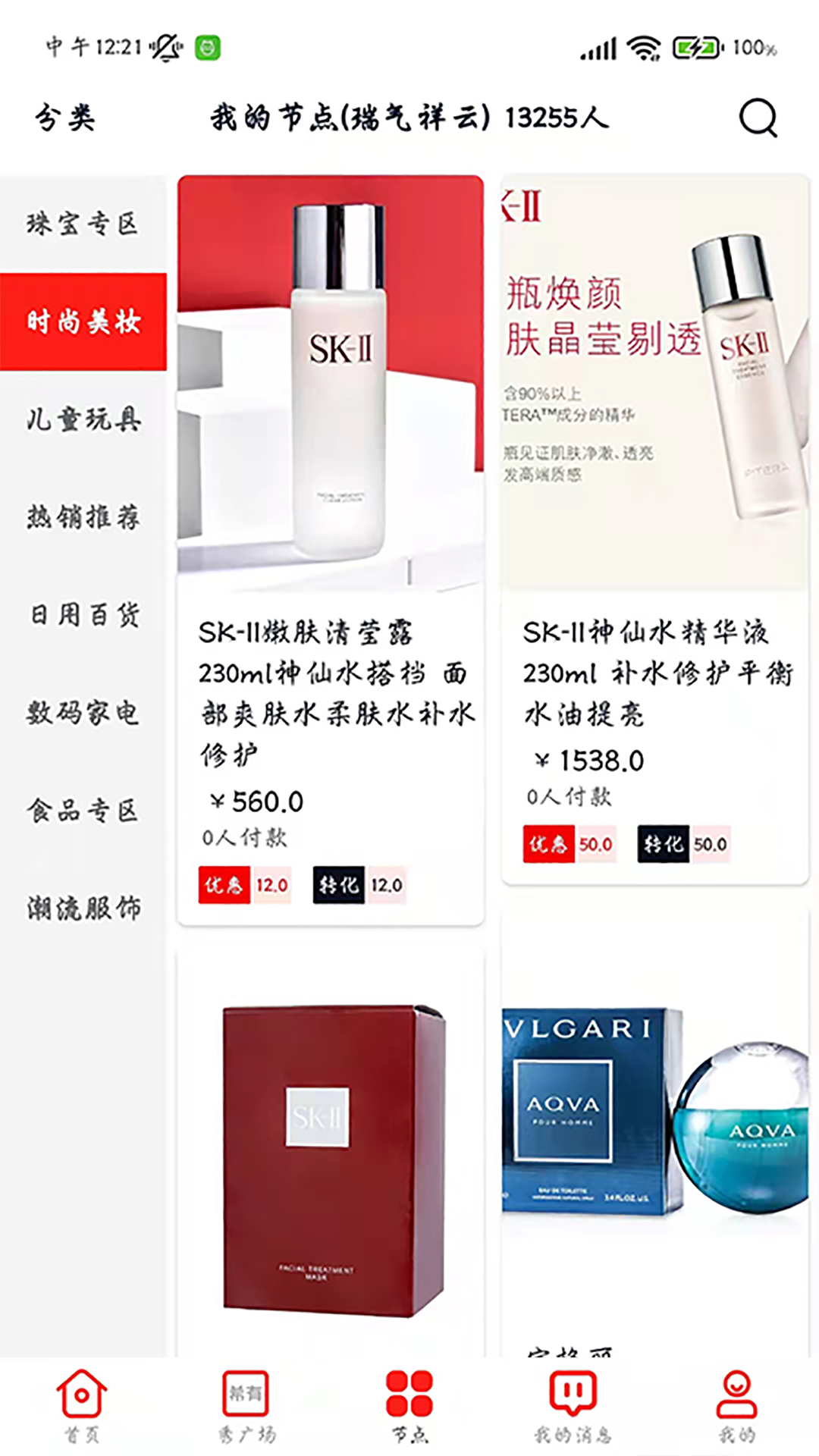Tap the 节点 tab
The width and height of the screenshot is (819, 1456).
pos(409,1407)
